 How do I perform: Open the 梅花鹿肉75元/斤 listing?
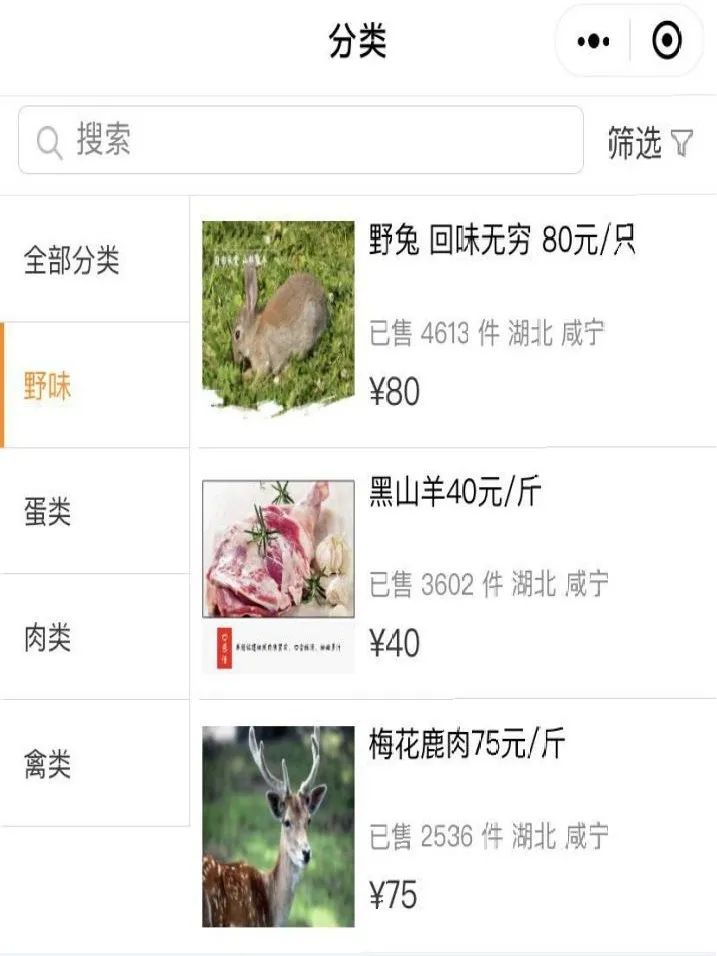click(x=467, y=745)
